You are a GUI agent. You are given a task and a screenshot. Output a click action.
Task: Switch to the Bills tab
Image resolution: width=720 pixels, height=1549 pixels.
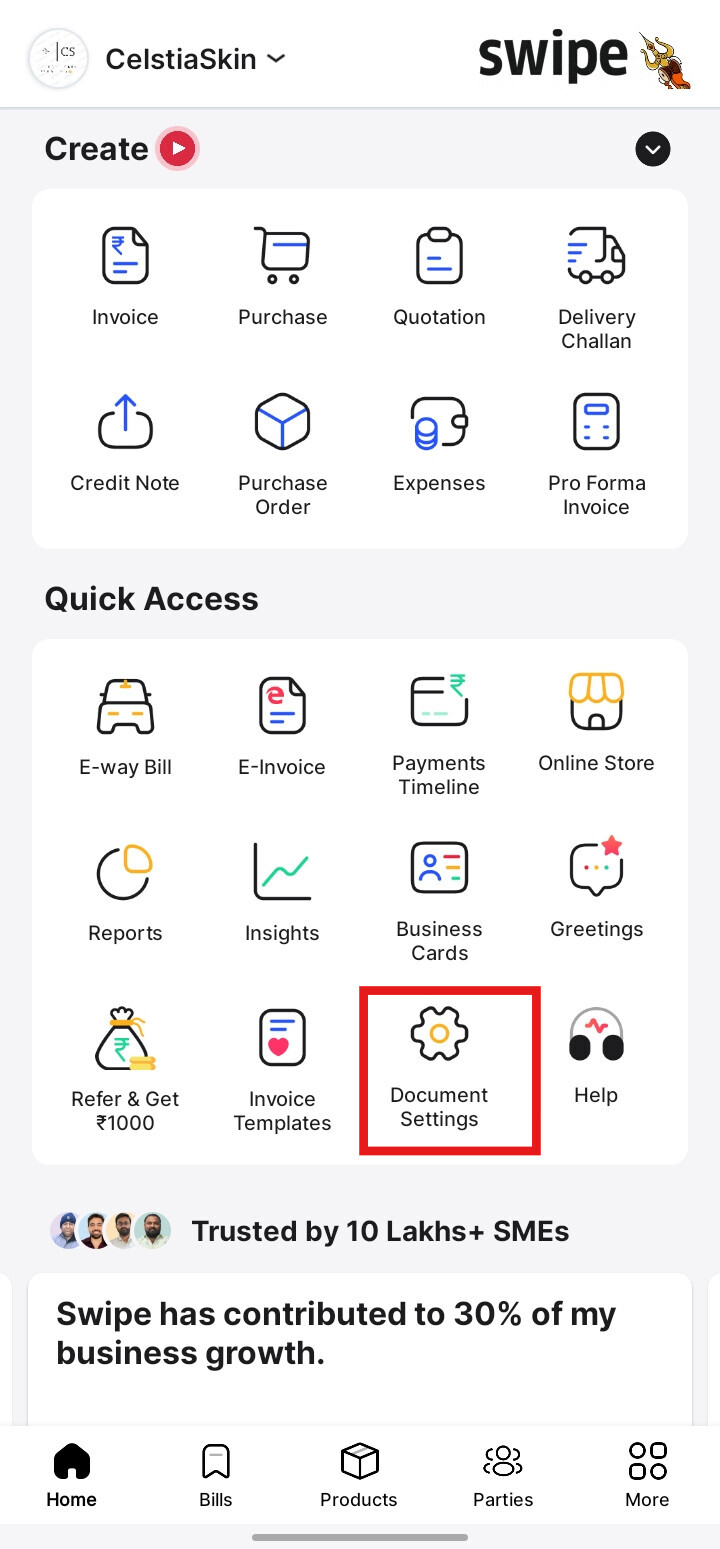click(216, 1475)
